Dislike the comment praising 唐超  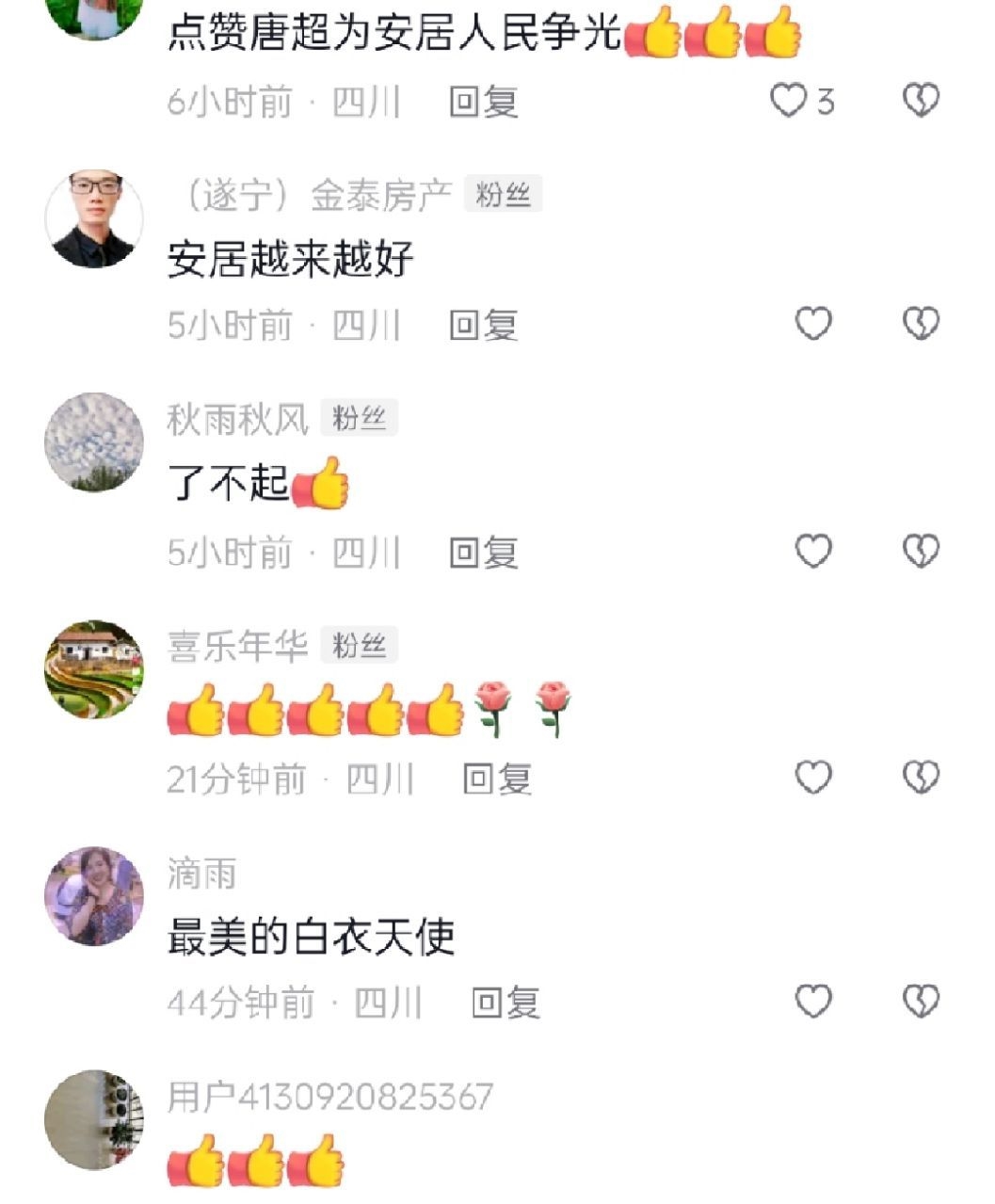921,100
